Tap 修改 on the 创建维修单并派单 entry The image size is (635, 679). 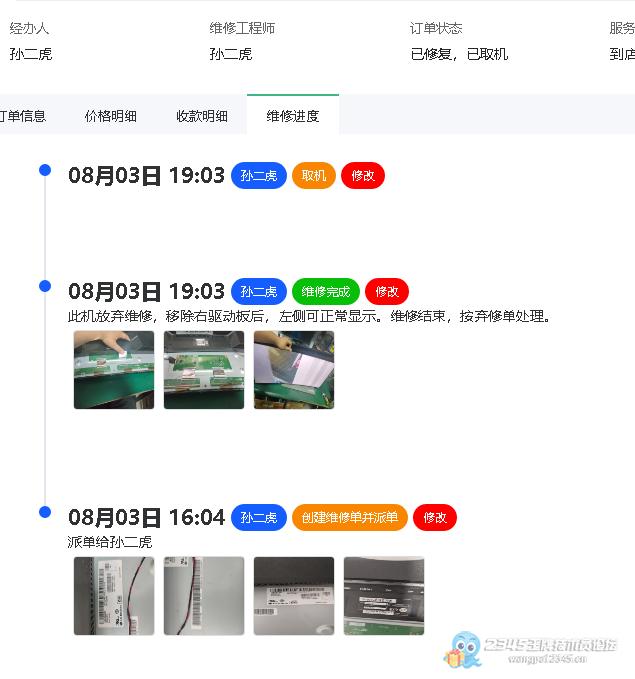[x=435, y=518]
